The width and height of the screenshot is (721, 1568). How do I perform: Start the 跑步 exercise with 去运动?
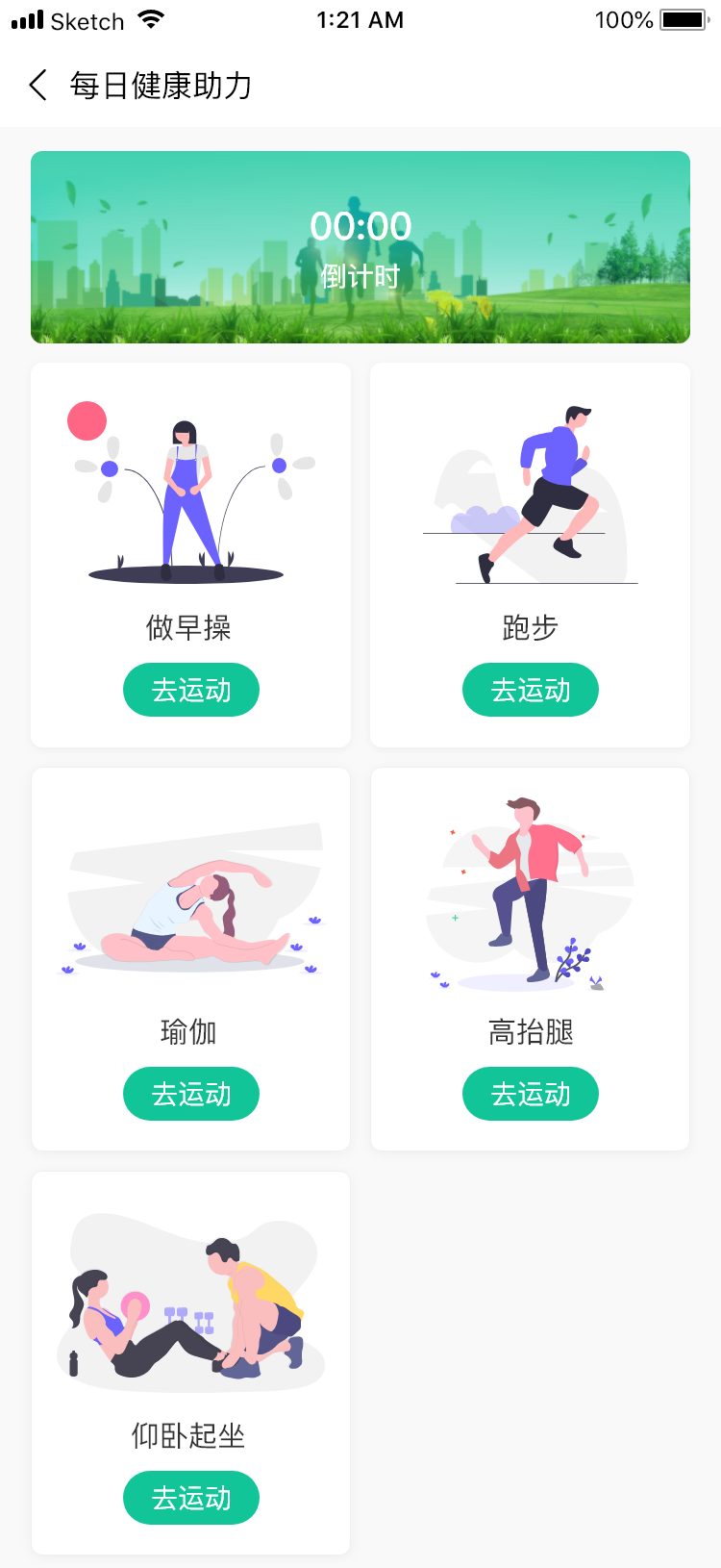[x=531, y=690]
